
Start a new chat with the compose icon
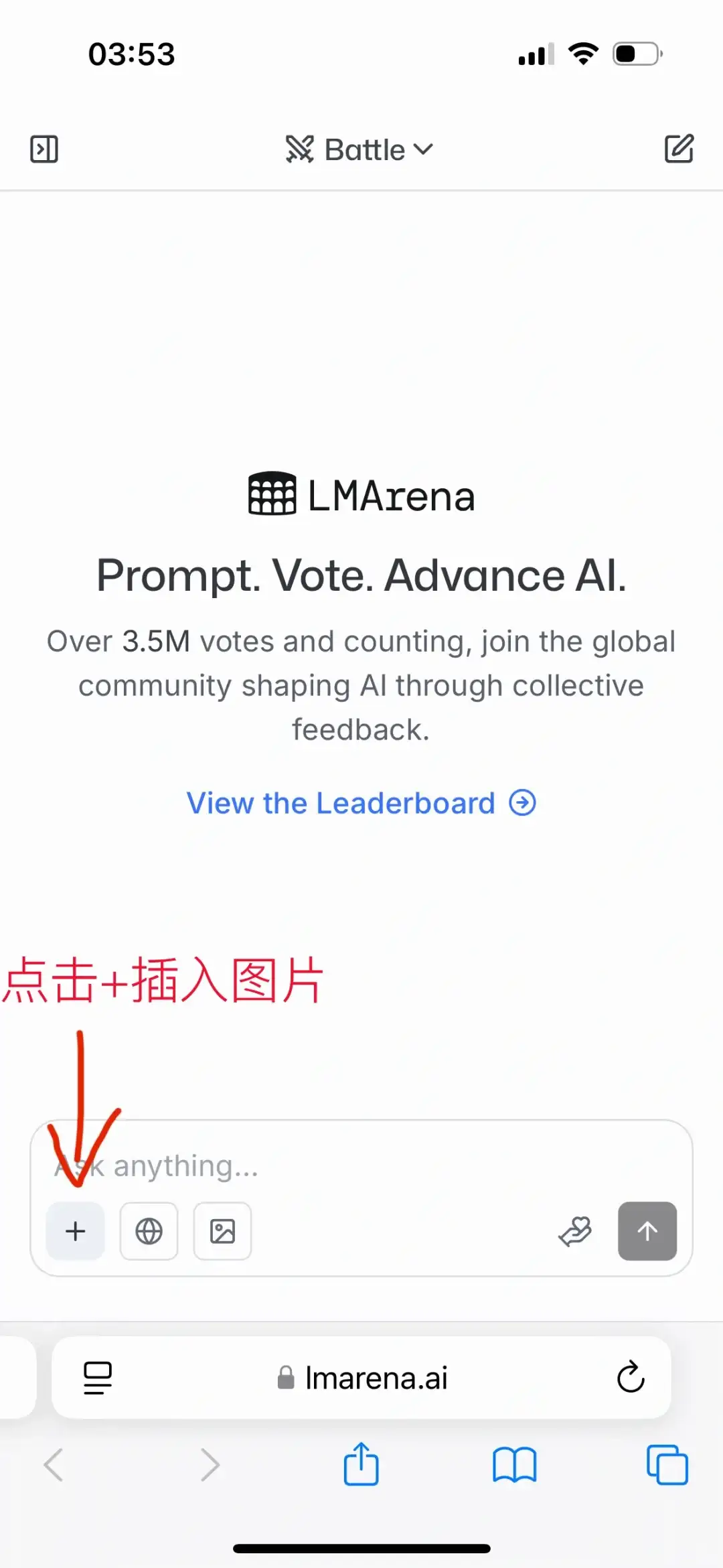679,149
